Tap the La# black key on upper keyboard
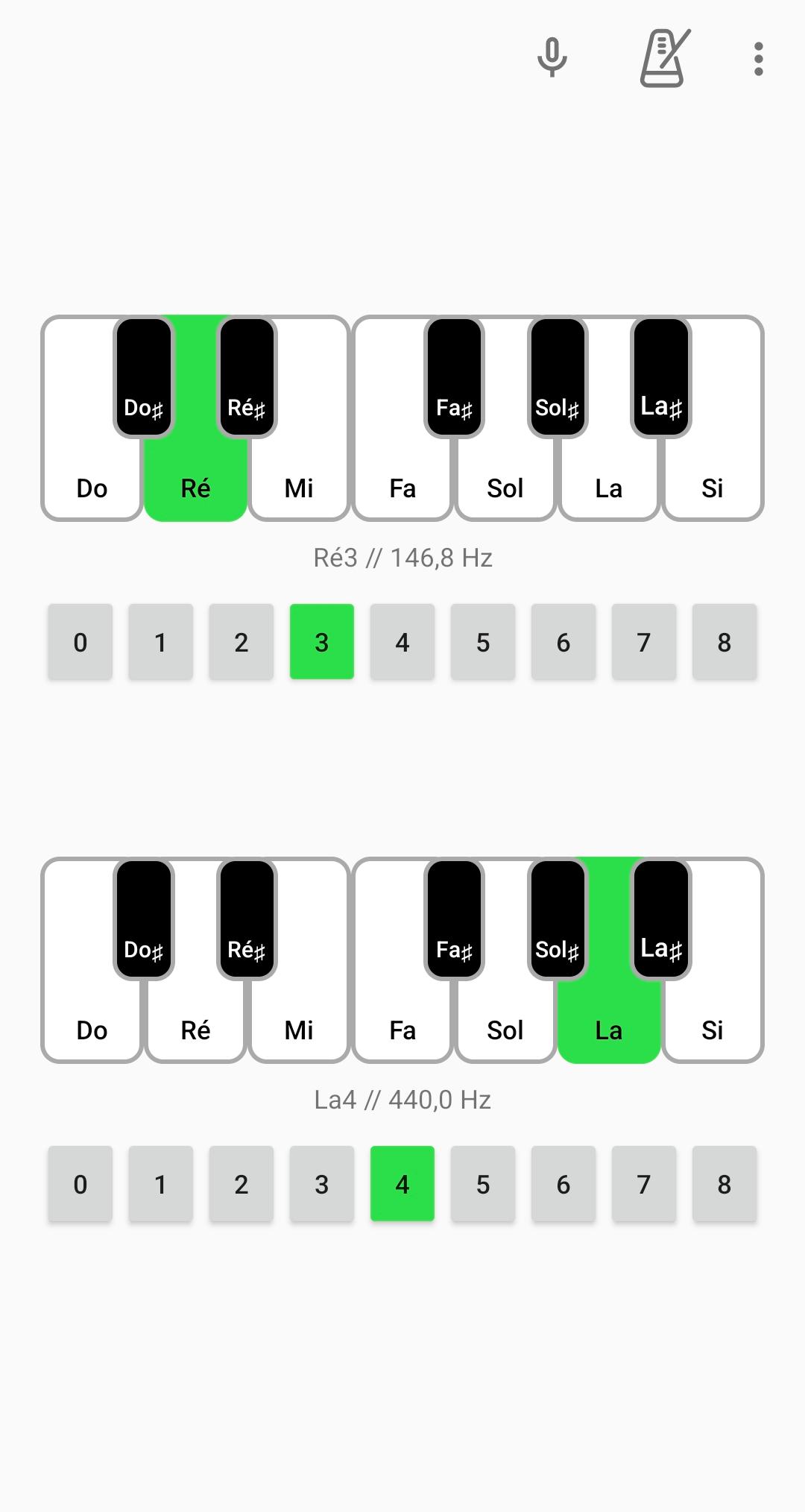Viewport: 805px width, 1512px height. 661,377
